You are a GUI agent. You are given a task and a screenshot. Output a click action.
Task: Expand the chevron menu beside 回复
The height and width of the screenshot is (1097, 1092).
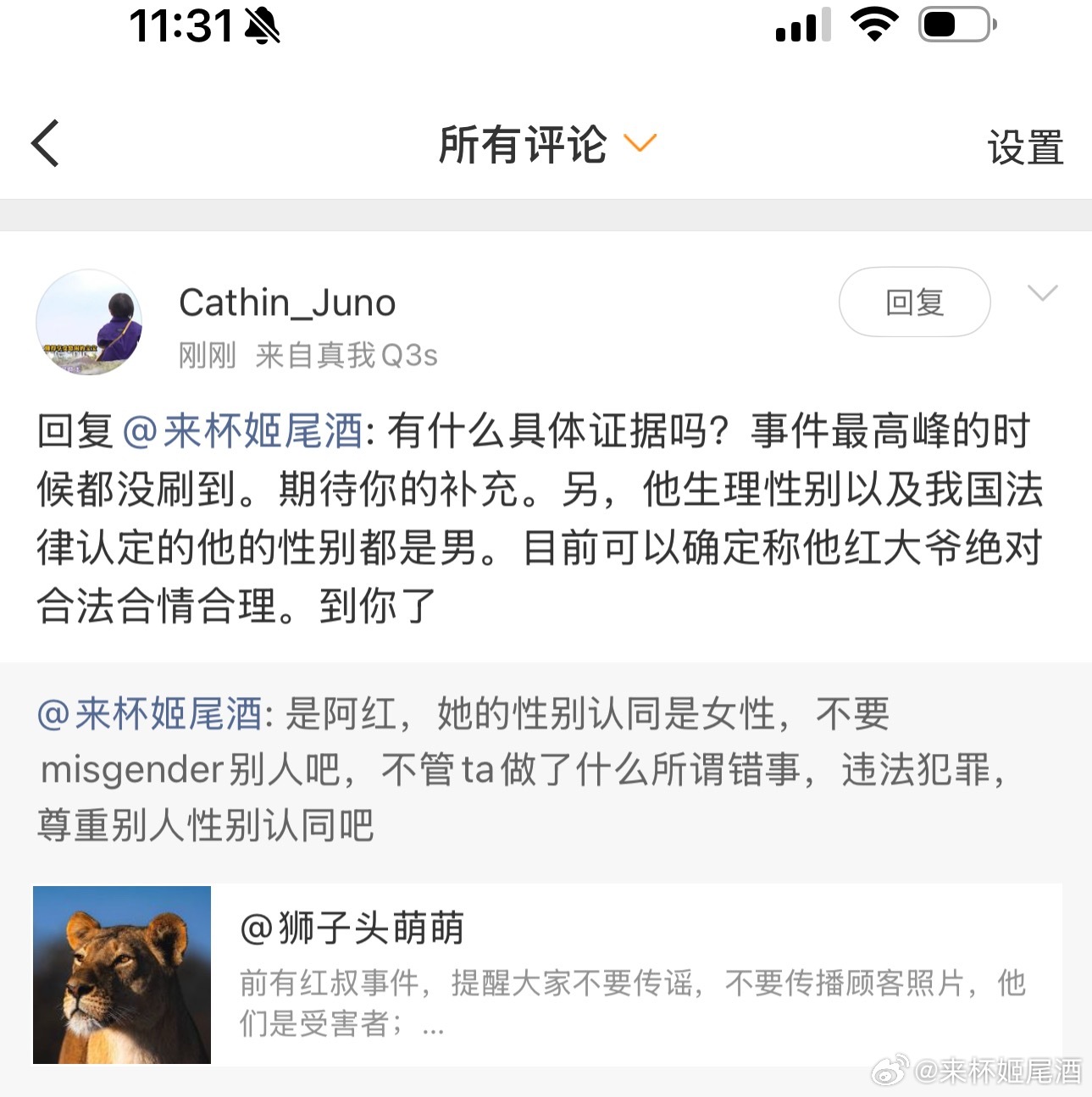(1042, 293)
